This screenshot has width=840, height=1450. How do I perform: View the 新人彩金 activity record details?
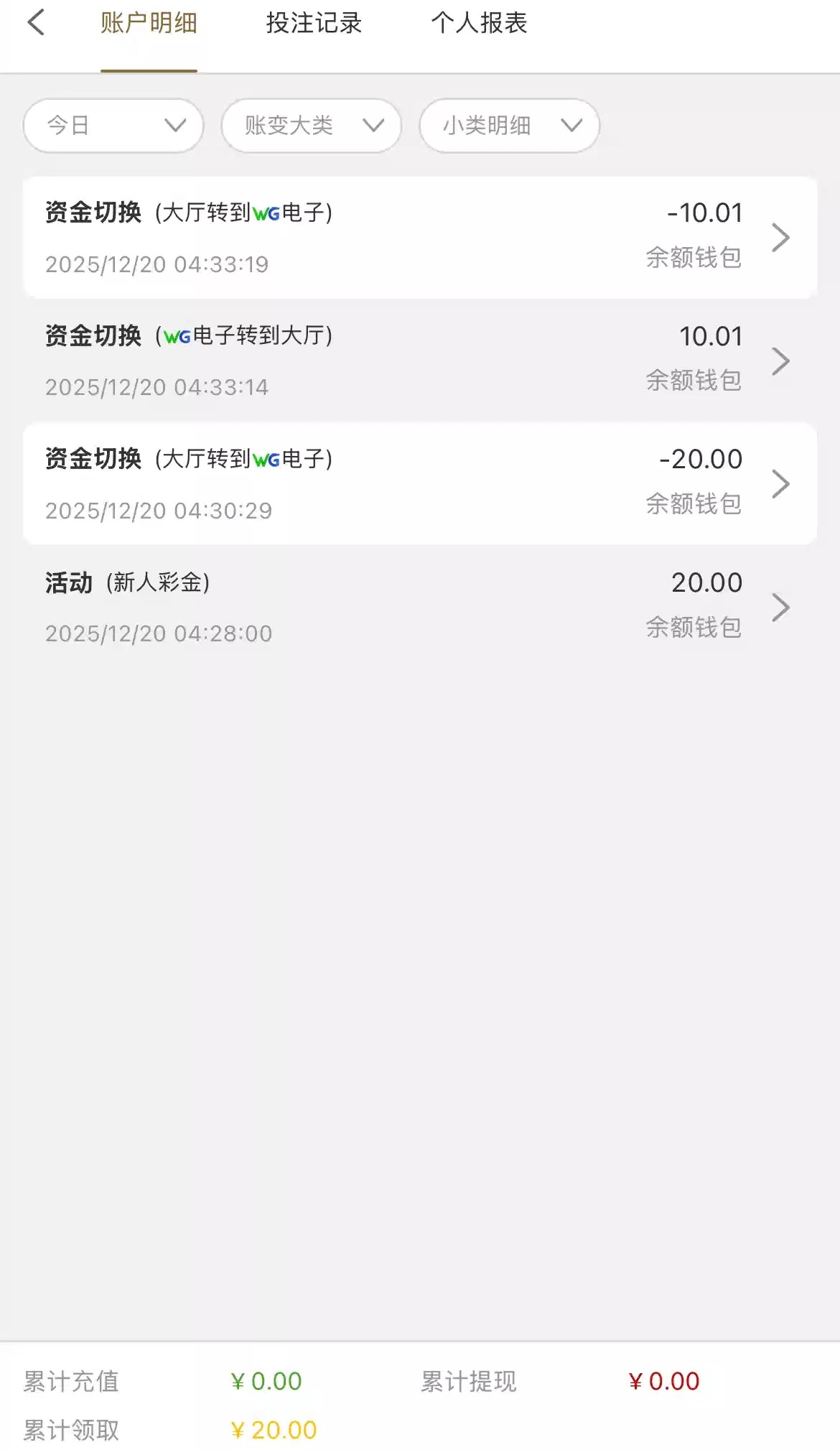420,607
